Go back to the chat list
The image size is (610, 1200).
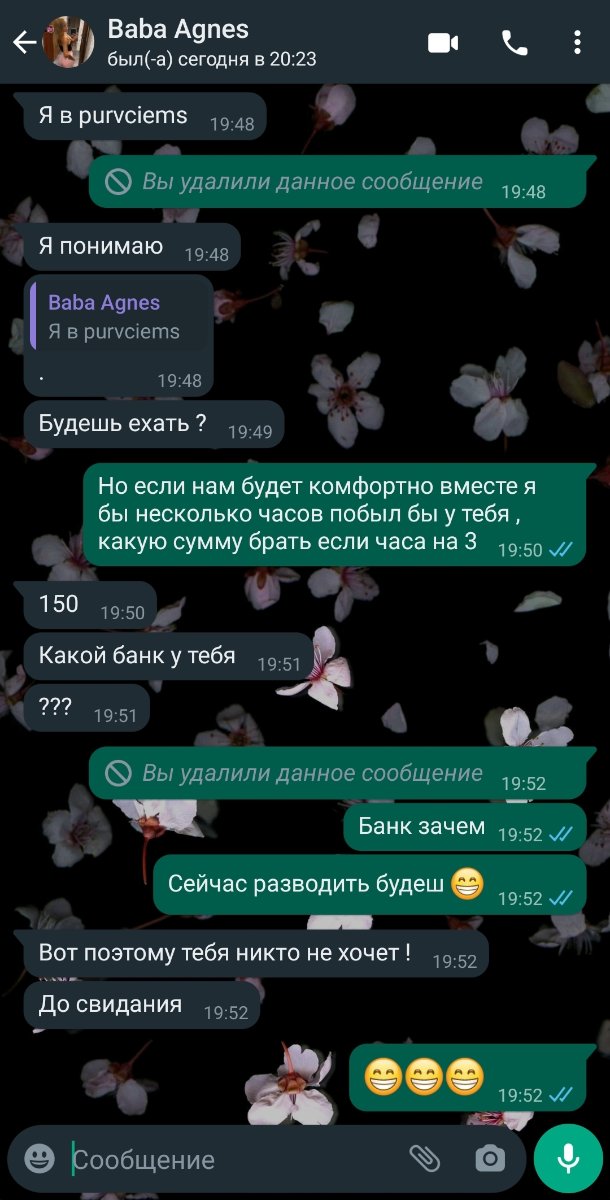pos(24,42)
